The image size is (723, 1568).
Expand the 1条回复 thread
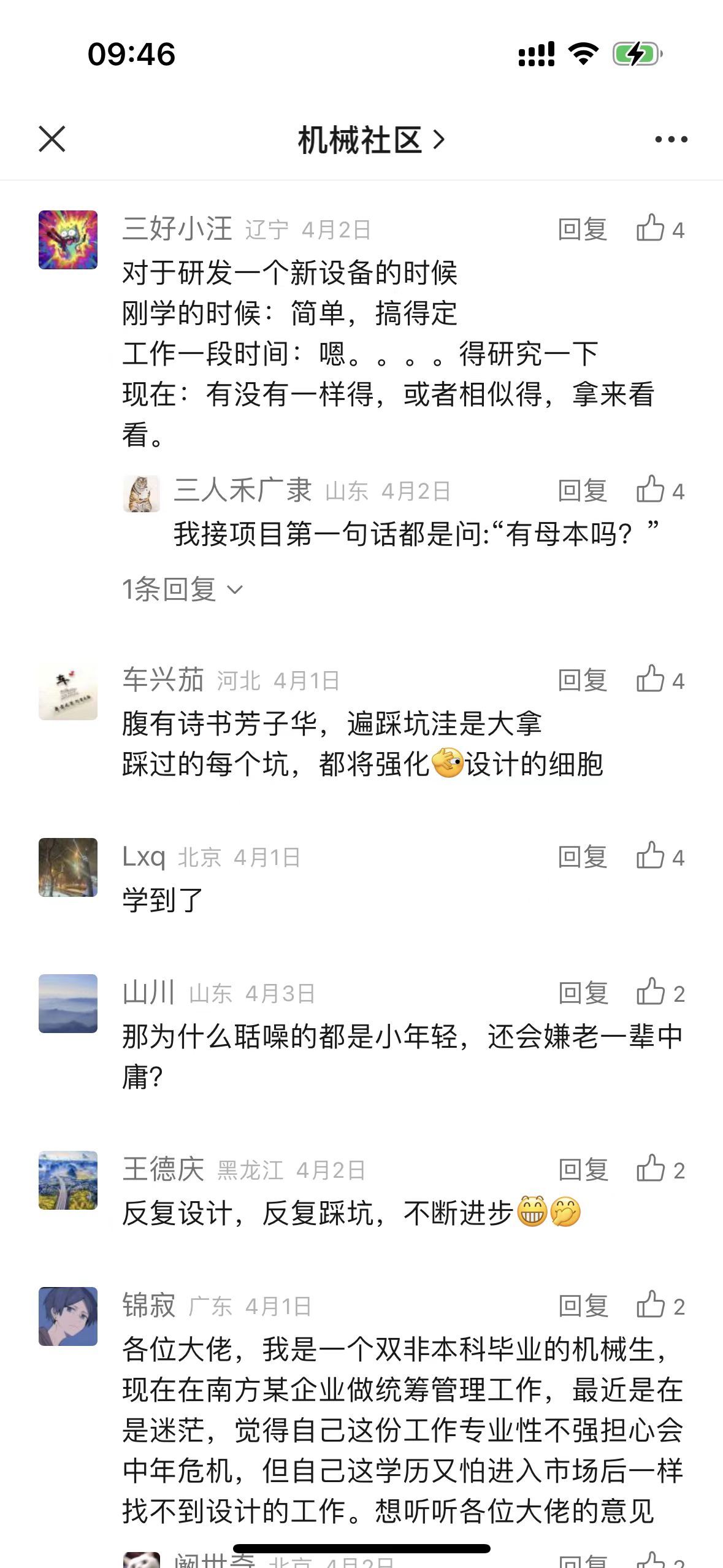[x=182, y=590]
